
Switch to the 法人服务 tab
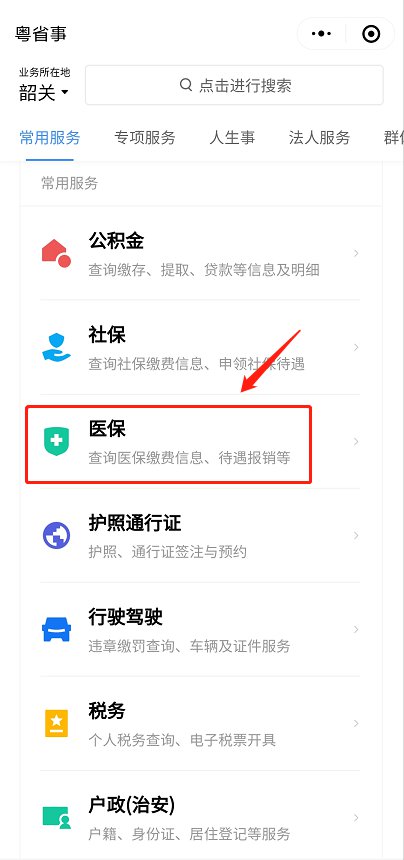pos(319,137)
